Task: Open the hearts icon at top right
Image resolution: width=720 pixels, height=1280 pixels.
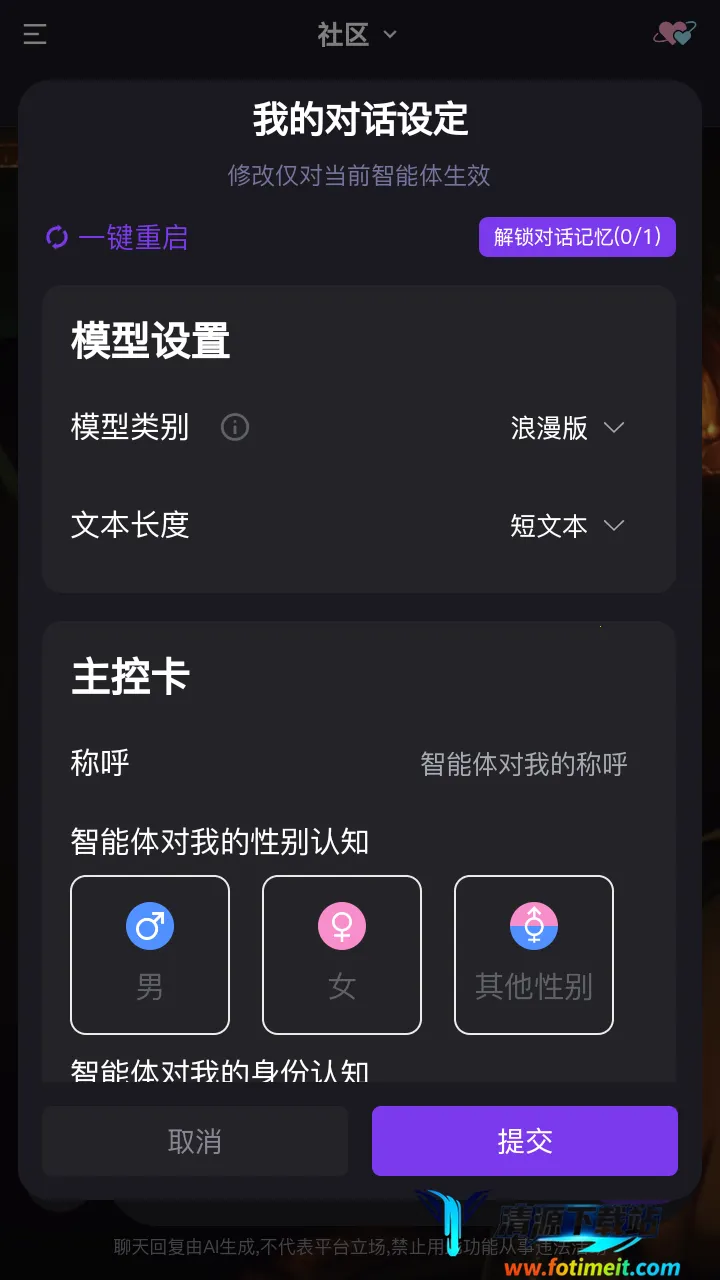Action: point(675,34)
